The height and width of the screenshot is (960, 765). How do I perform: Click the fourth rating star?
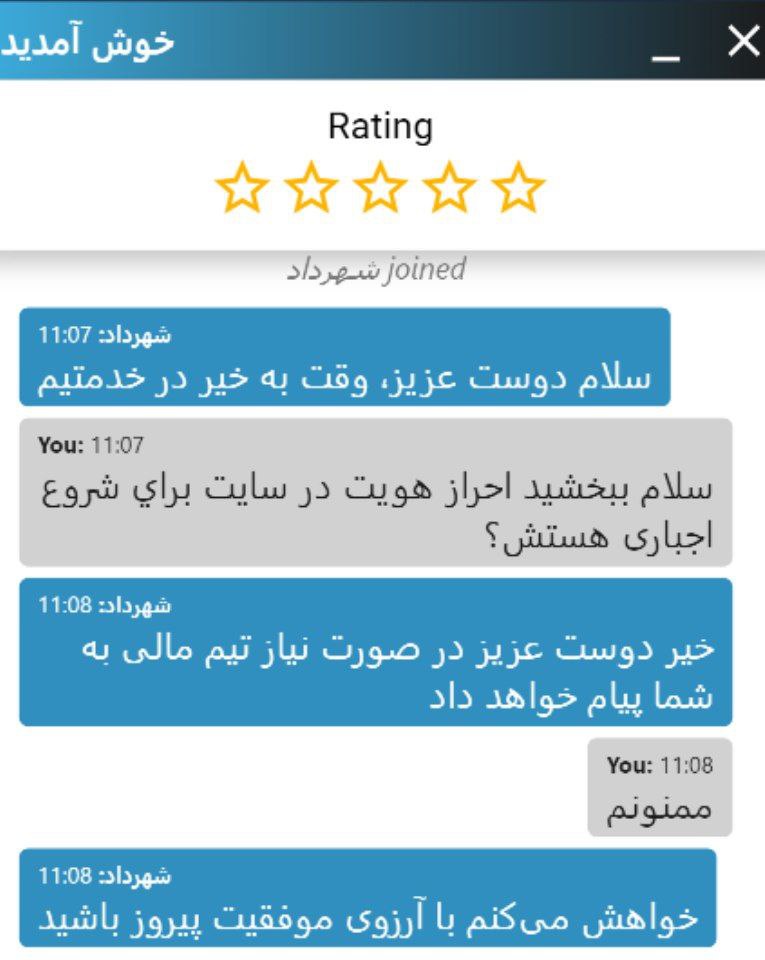[450, 185]
